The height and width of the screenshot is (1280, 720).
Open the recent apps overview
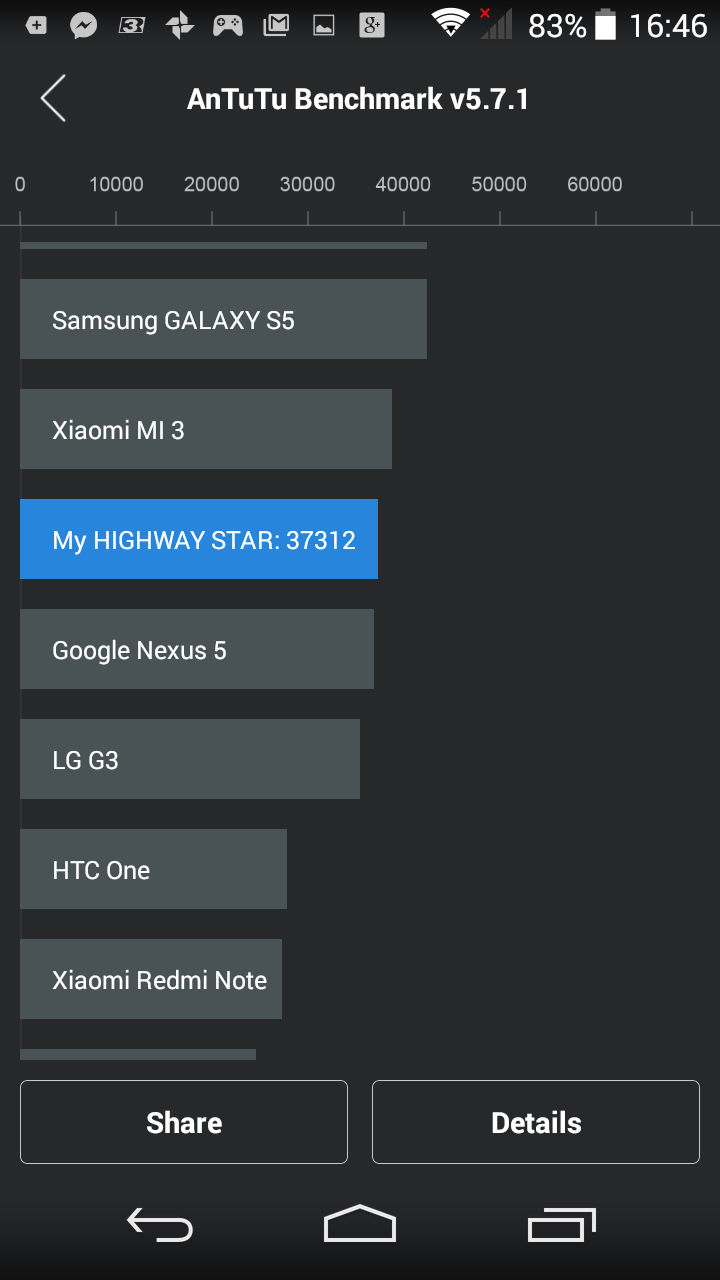[x=561, y=1224]
